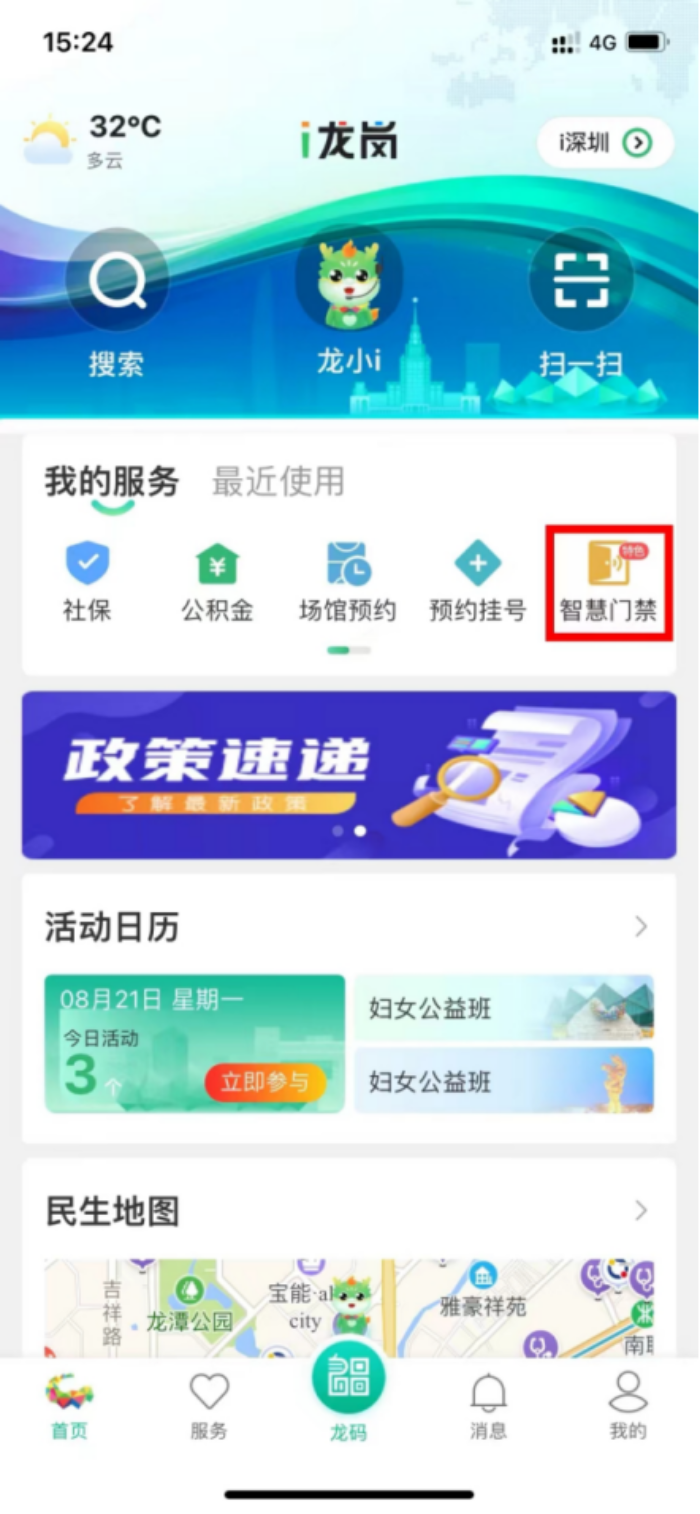Switch to the 服务 tab
The width and height of the screenshot is (700, 1514).
209,1406
